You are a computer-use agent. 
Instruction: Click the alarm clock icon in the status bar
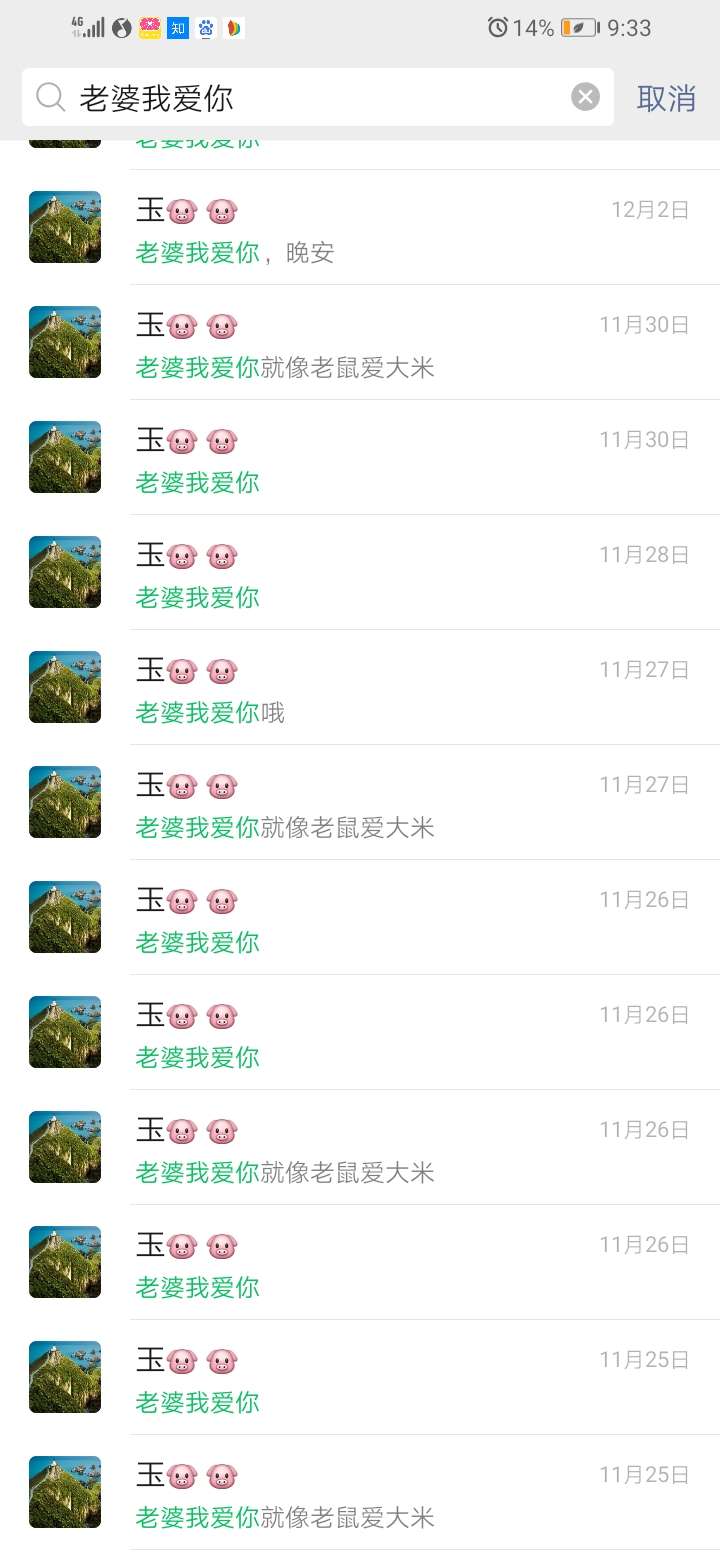click(x=497, y=28)
